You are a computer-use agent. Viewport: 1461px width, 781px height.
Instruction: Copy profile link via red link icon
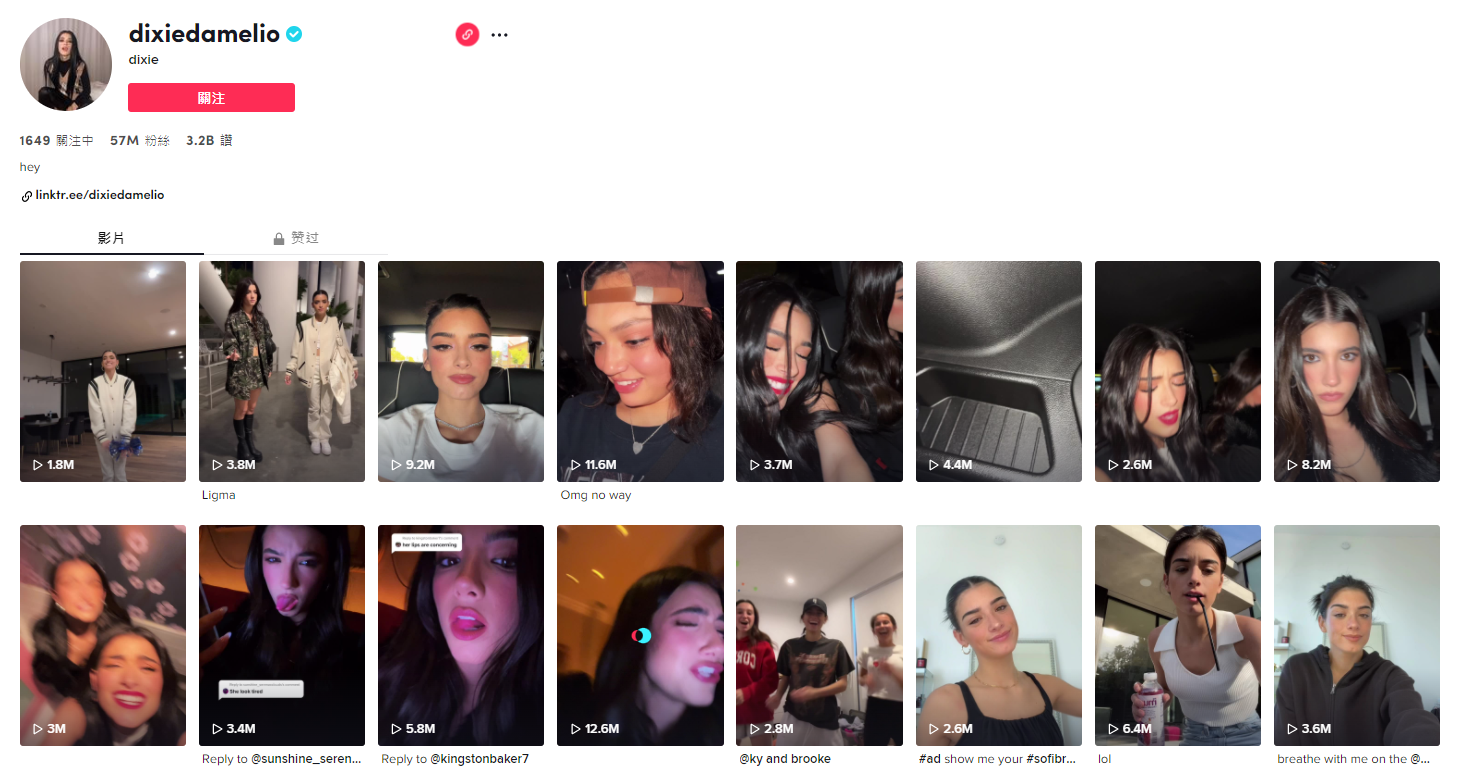467,35
